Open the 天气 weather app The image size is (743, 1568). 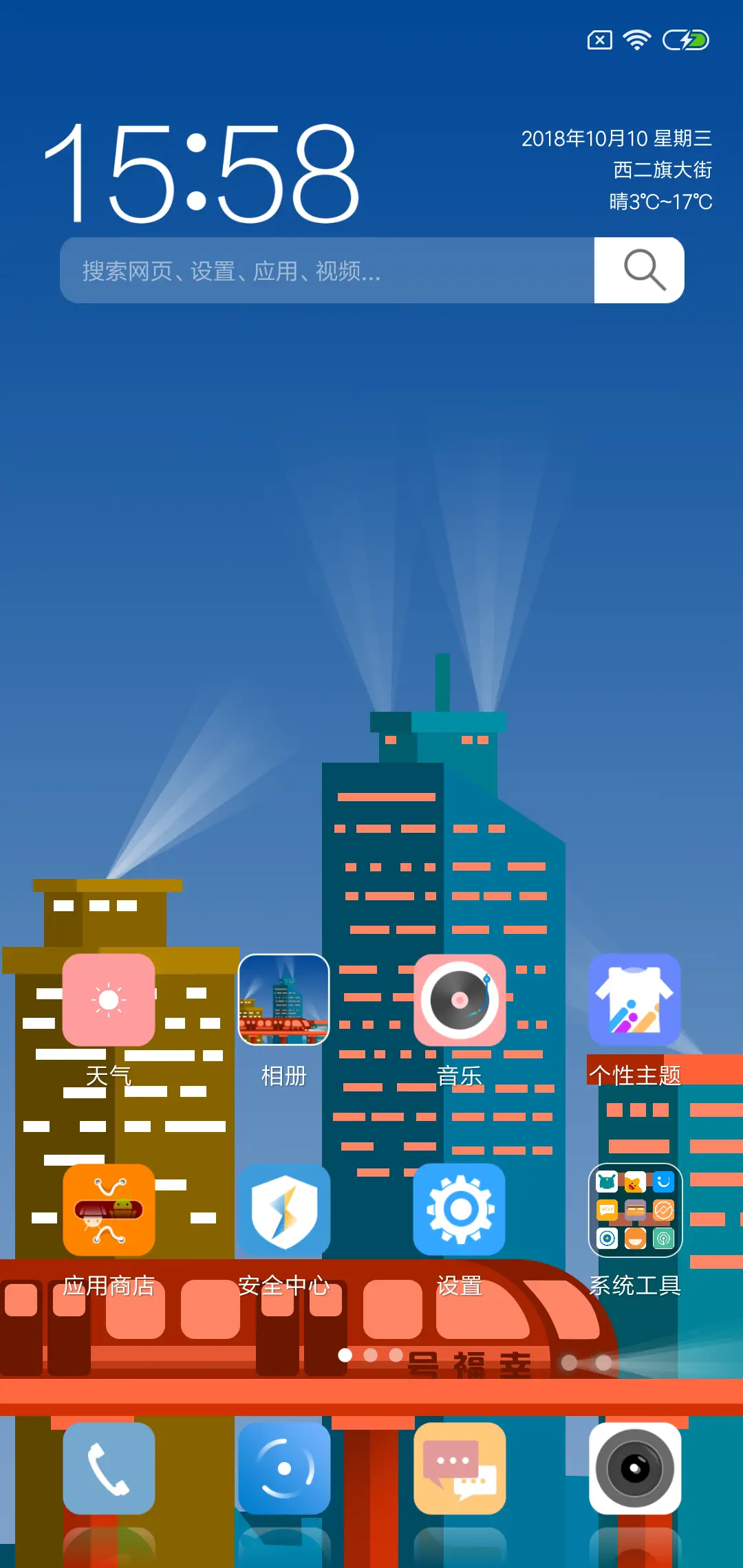109,1000
